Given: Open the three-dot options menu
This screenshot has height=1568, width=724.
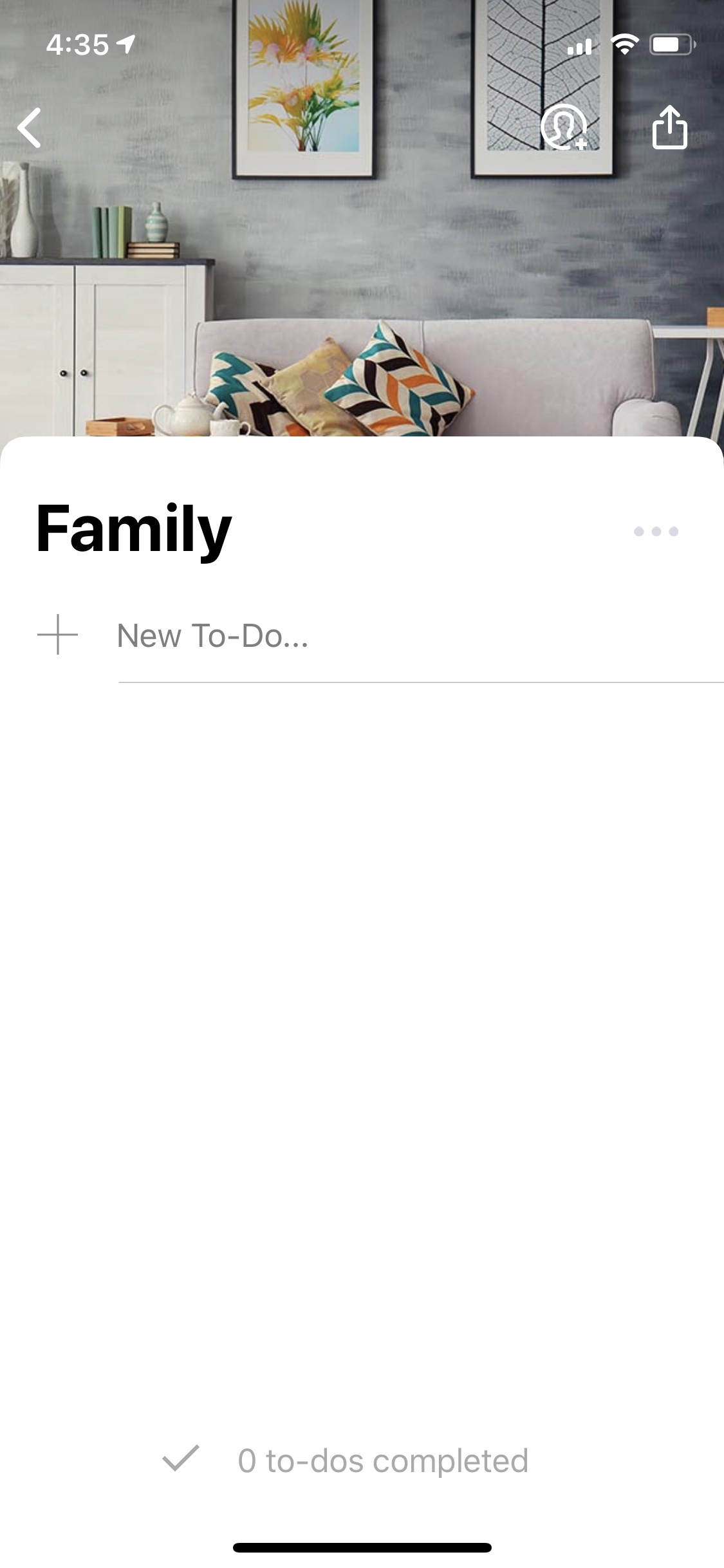Looking at the screenshot, I should (656, 532).
